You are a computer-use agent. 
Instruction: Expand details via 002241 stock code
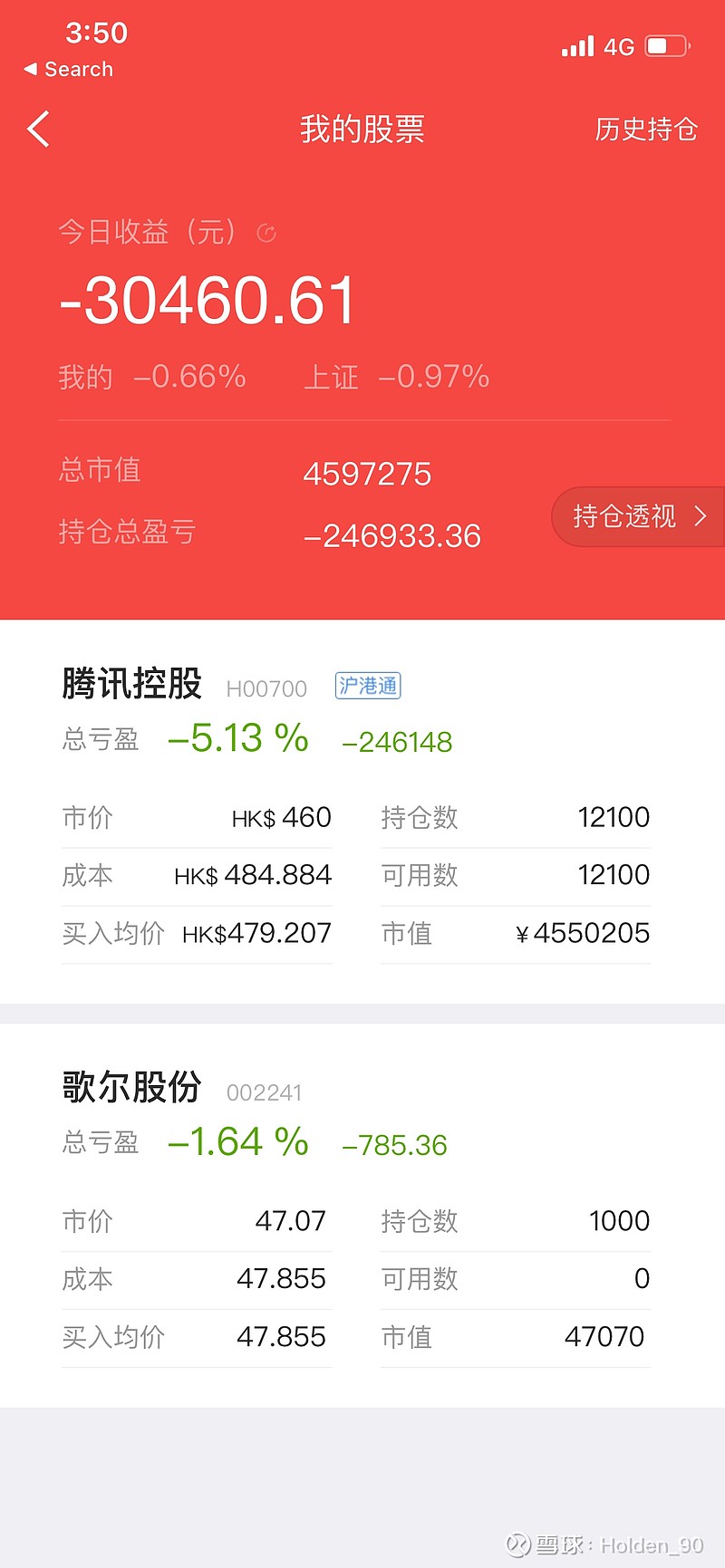[x=265, y=1093]
